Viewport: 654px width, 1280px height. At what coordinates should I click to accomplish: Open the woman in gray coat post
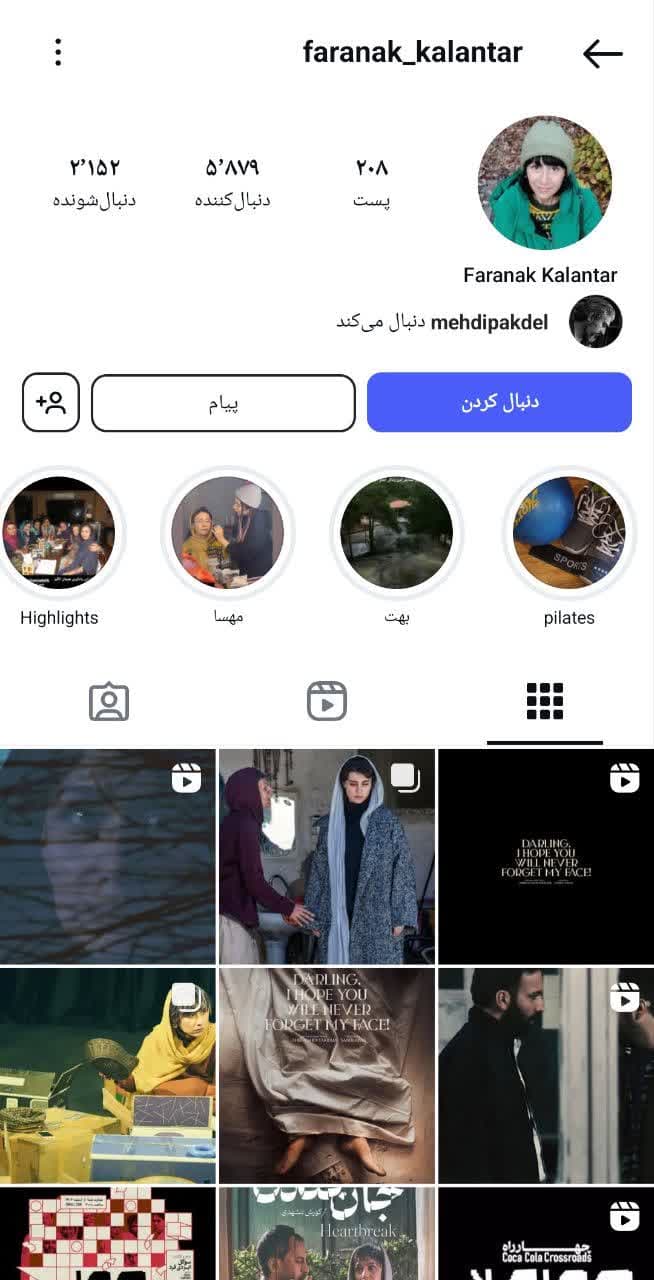click(327, 856)
